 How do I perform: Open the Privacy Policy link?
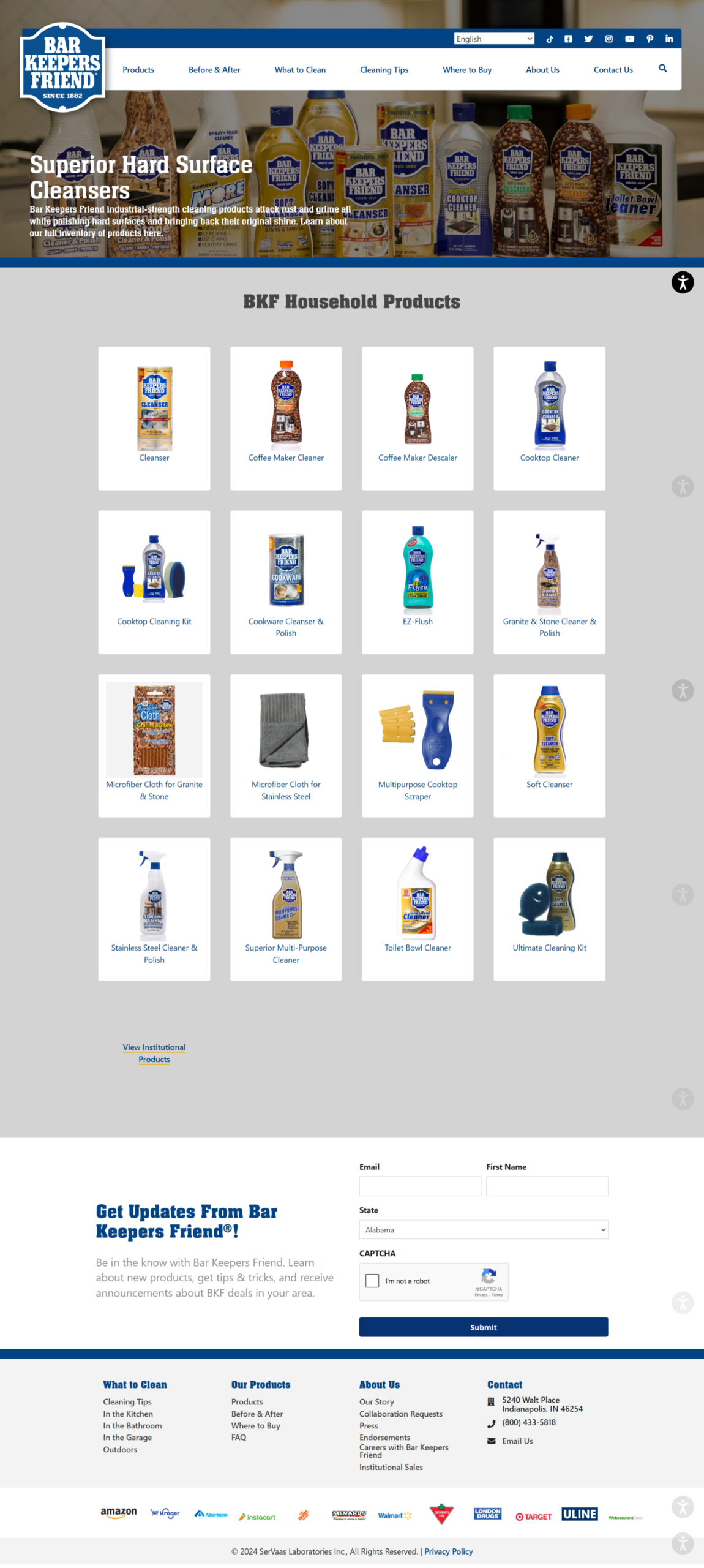448,1551
